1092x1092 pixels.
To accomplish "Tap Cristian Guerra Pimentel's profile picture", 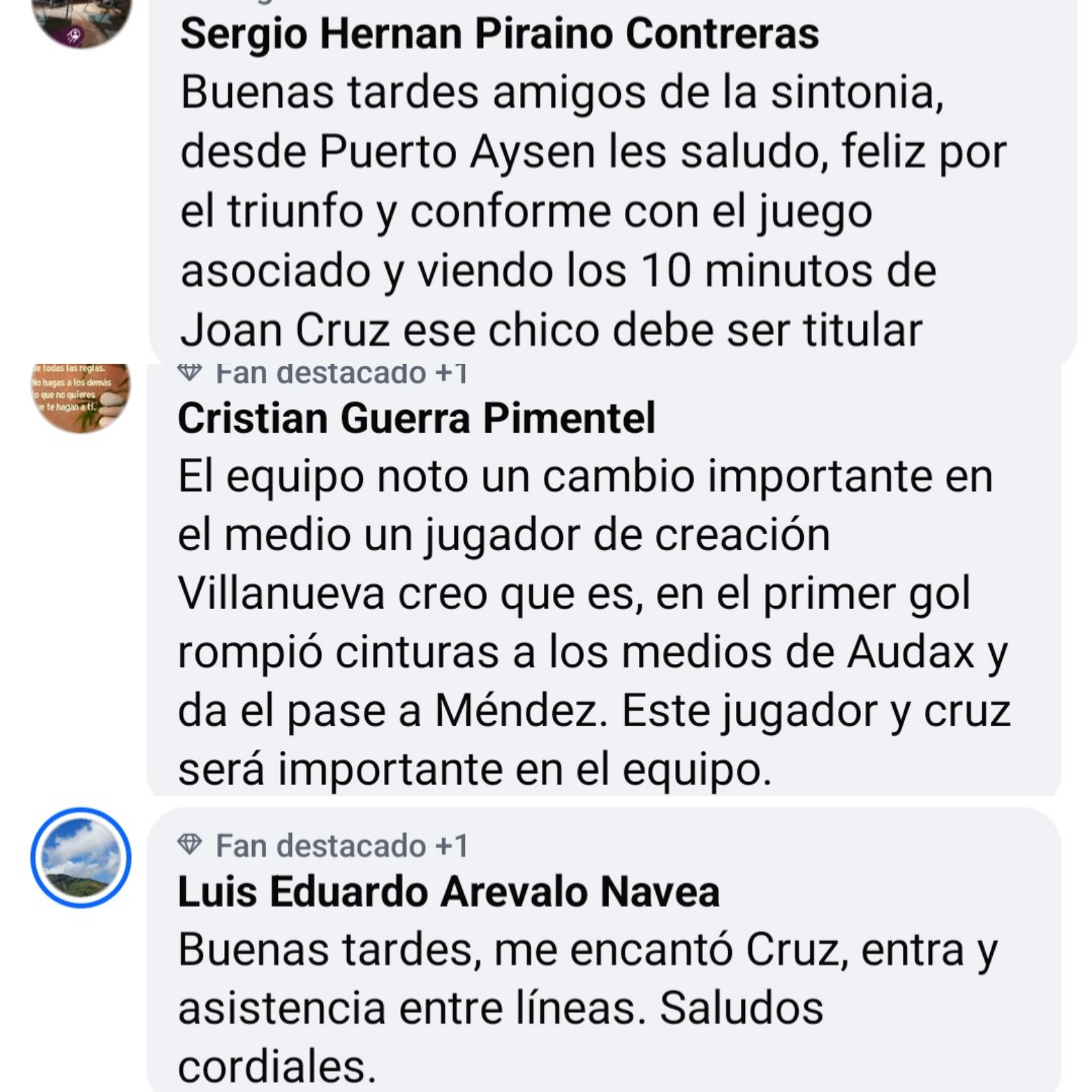I will click(x=81, y=395).
